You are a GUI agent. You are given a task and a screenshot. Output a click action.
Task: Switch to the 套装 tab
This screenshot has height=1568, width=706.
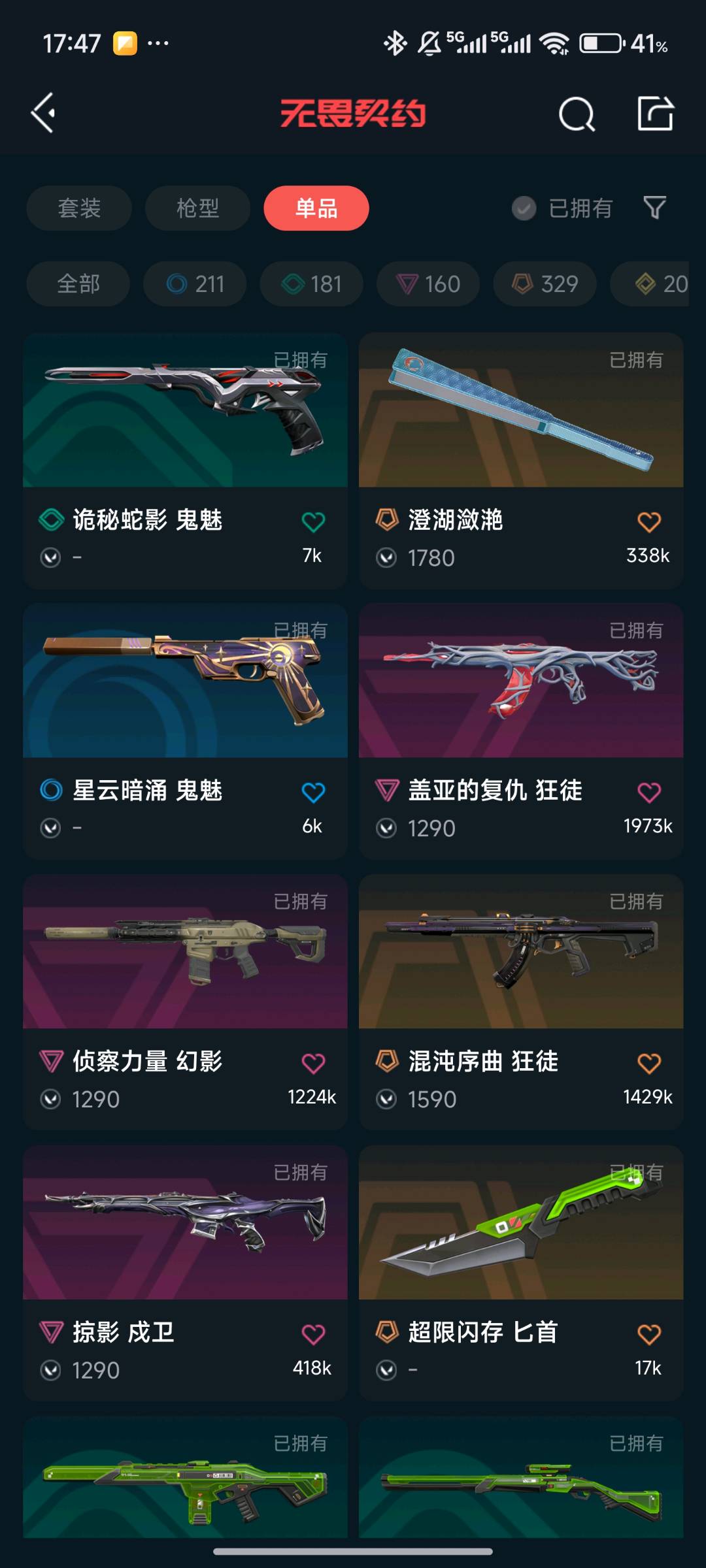pos(79,208)
